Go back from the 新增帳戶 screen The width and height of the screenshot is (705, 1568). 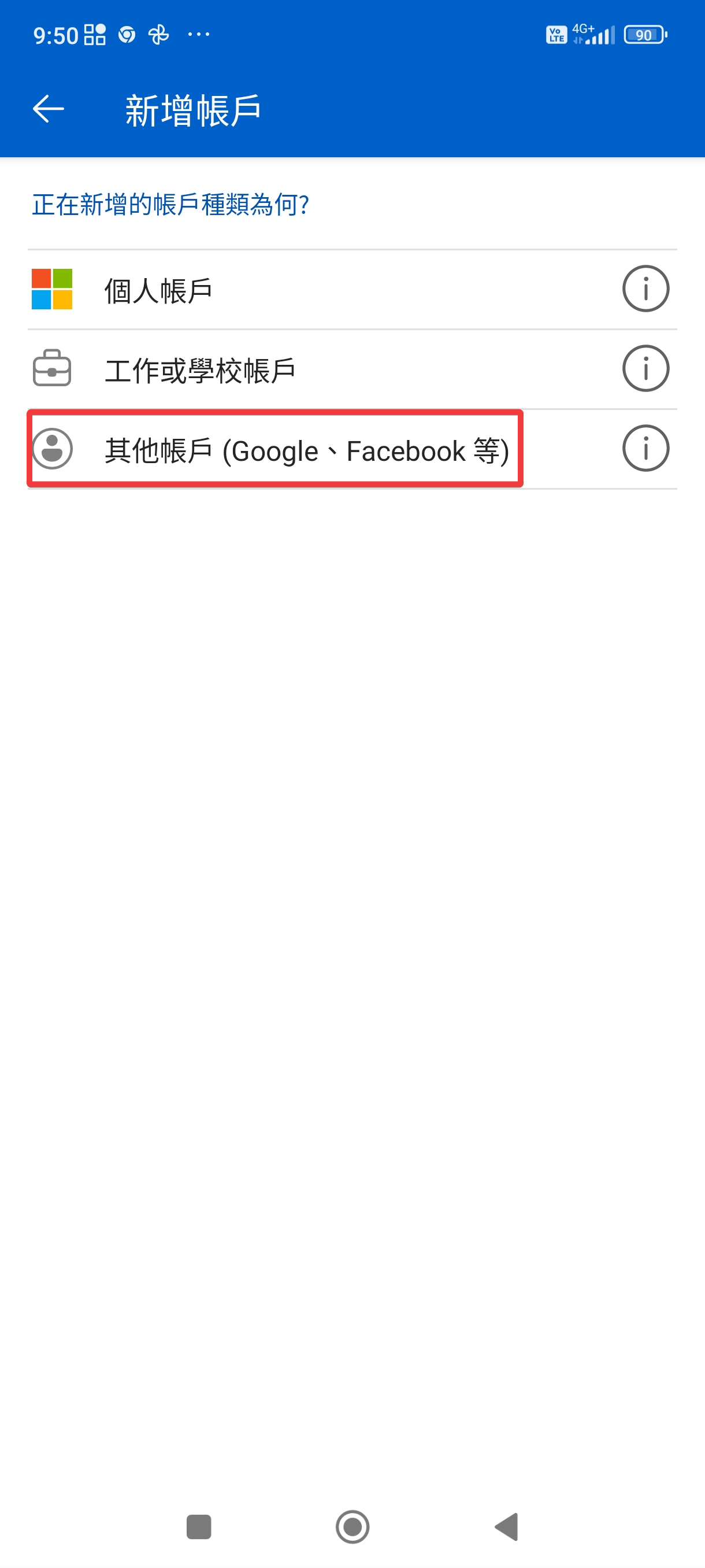click(x=48, y=110)
